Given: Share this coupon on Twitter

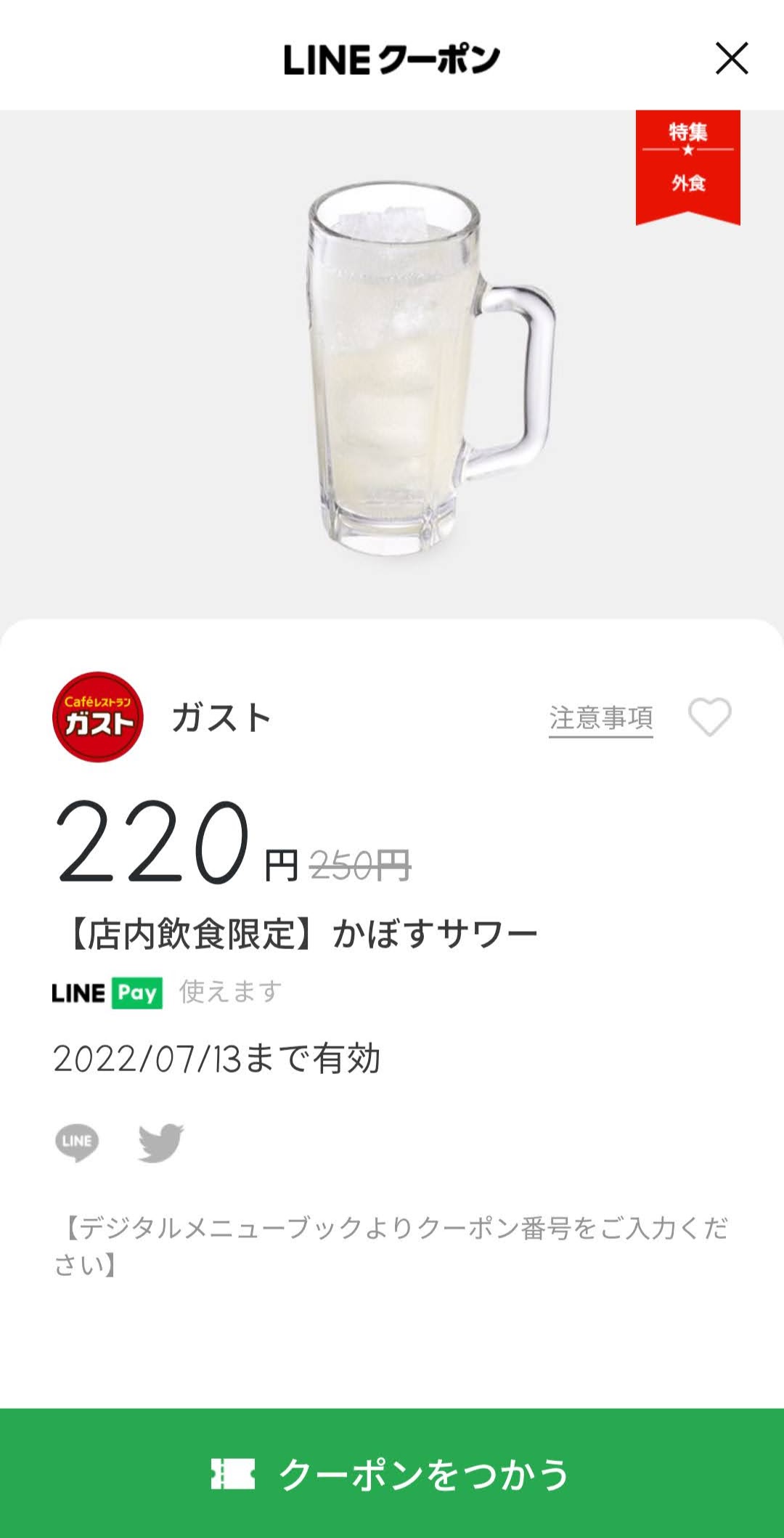Looking at the screenshot, I should pos(161,1142).
